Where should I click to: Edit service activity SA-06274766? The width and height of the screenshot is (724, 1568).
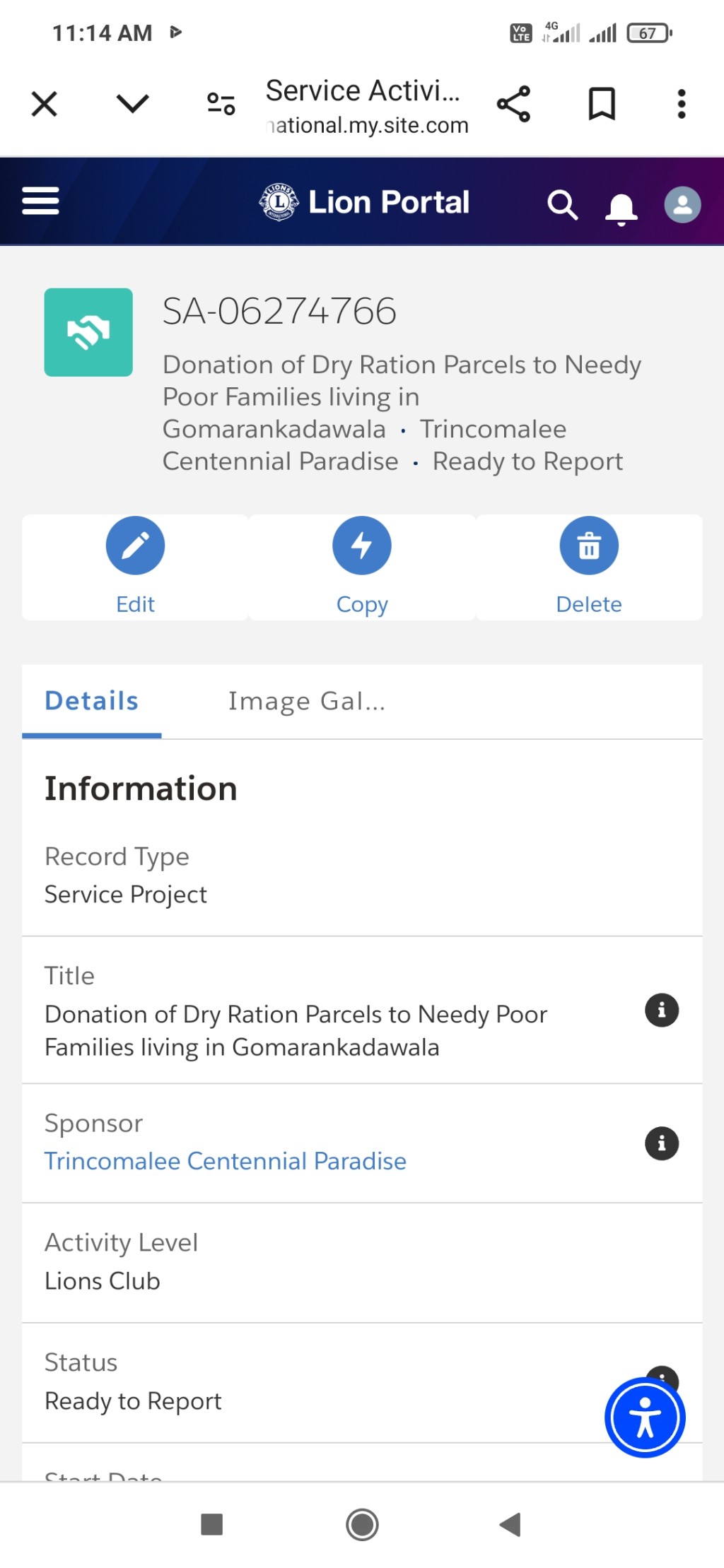coord(135,567)
